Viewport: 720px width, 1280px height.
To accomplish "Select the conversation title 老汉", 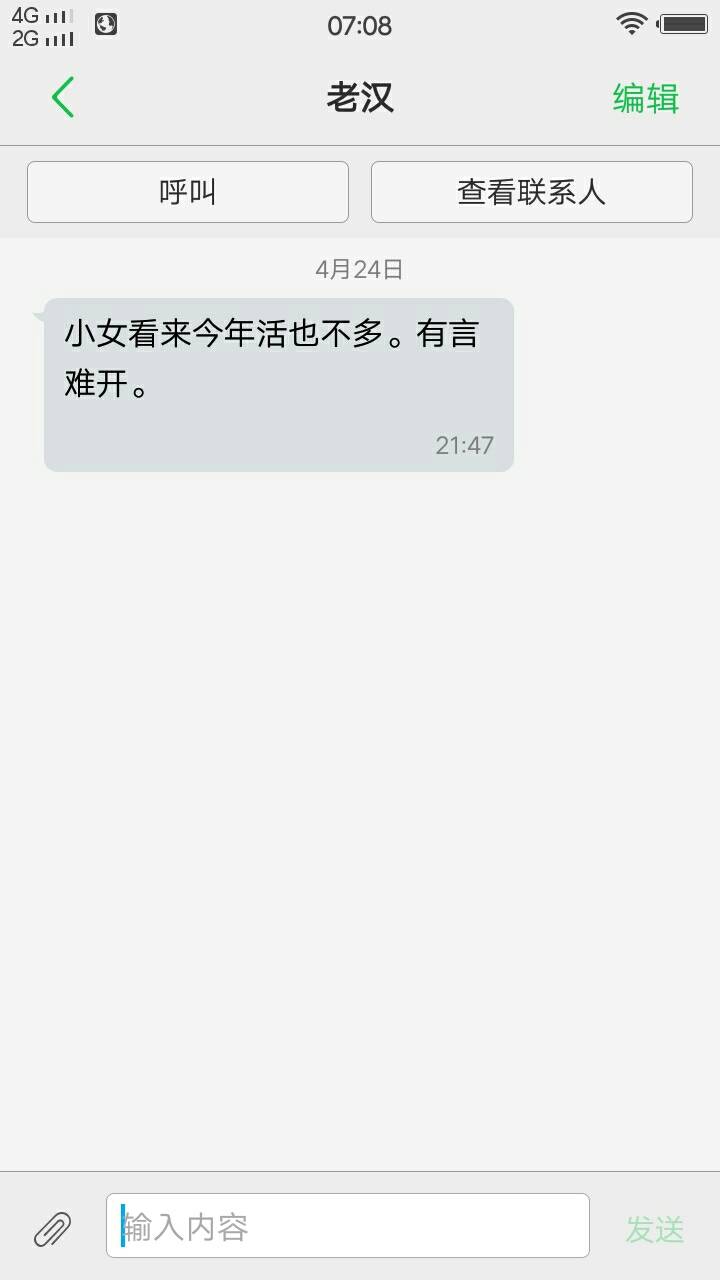I will (360, 98).
